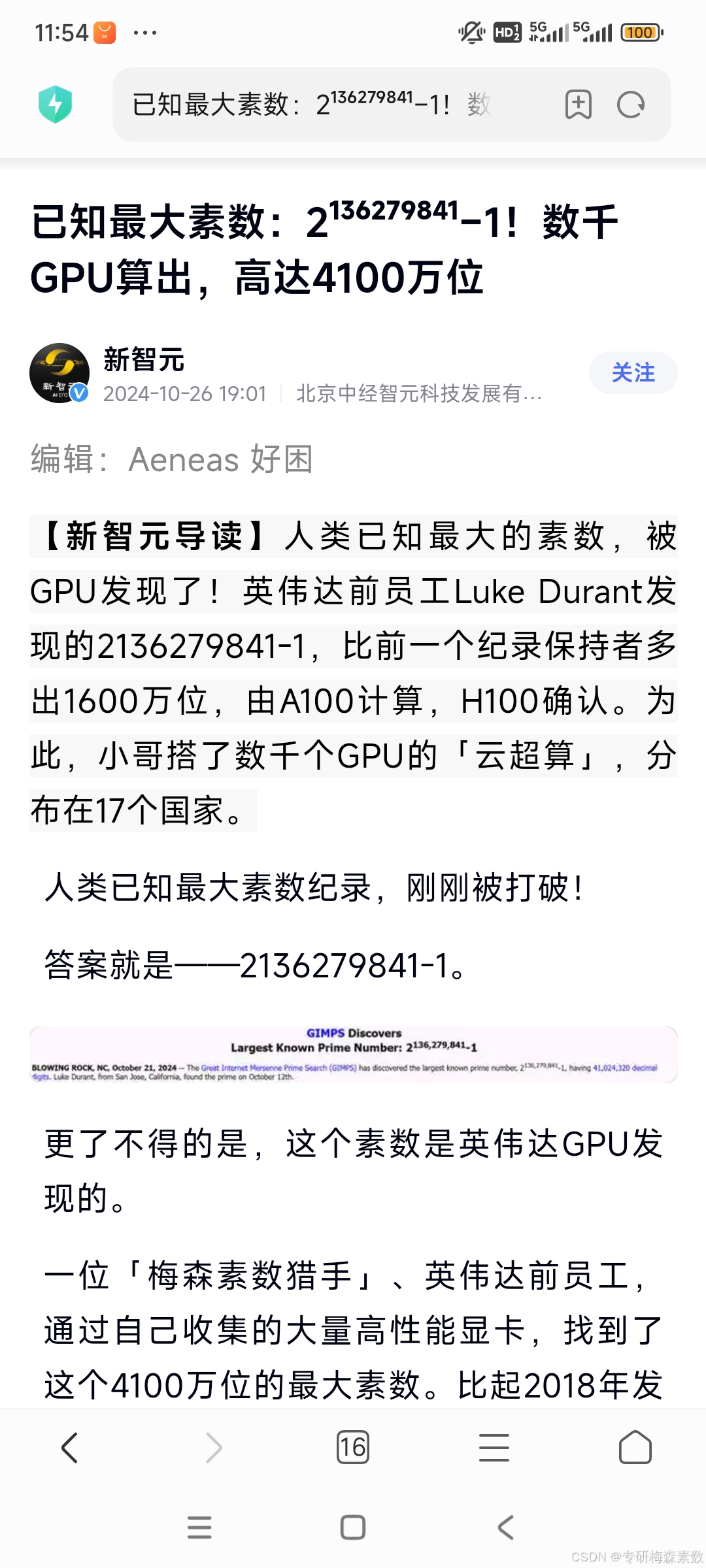This screenshot has width=706, height=1568.
Task: Tap the green security shield icon
Action: (56, 105)
